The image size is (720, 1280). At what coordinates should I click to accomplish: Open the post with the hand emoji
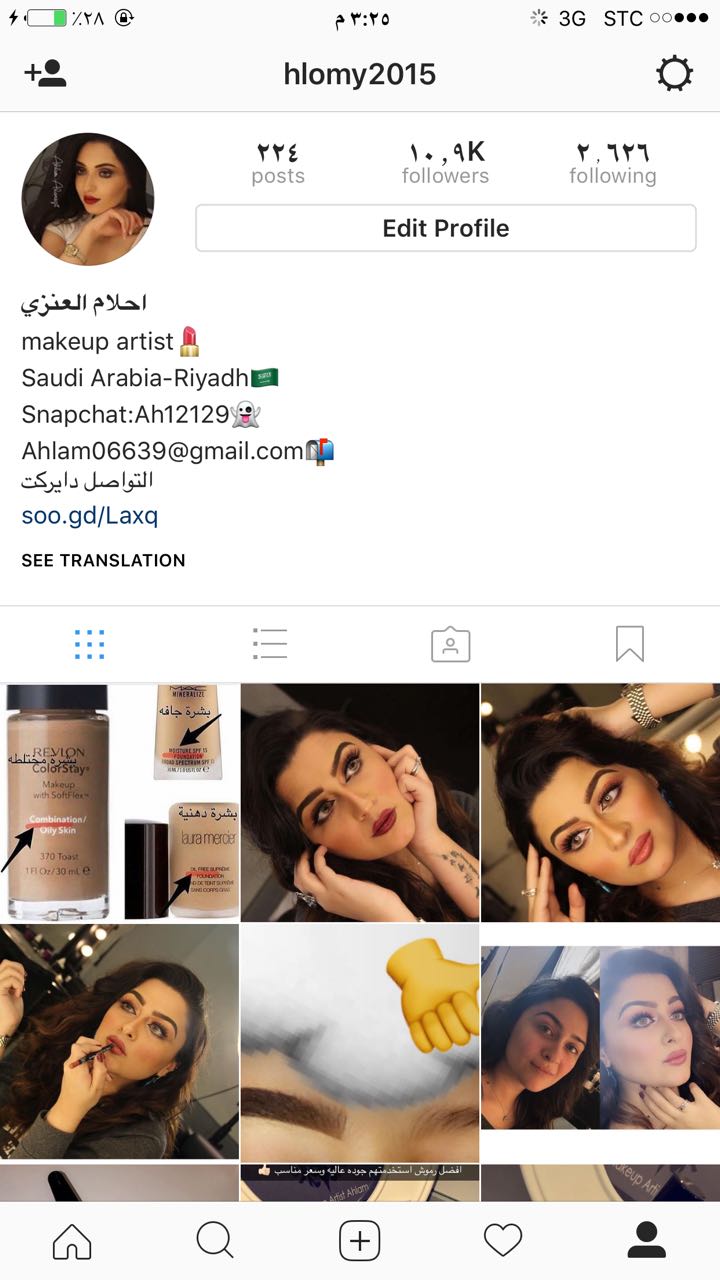point(360,1042)
